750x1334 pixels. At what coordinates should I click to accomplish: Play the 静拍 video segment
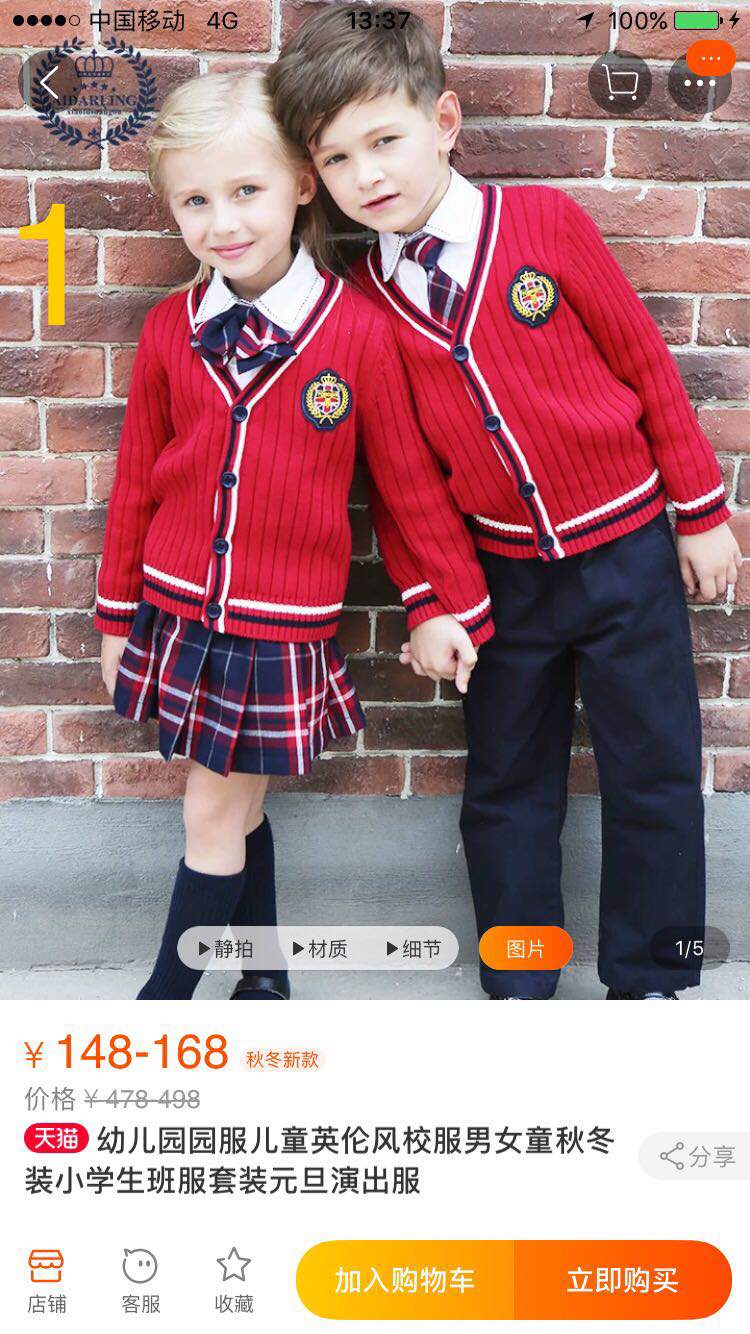tap(226, 948)
